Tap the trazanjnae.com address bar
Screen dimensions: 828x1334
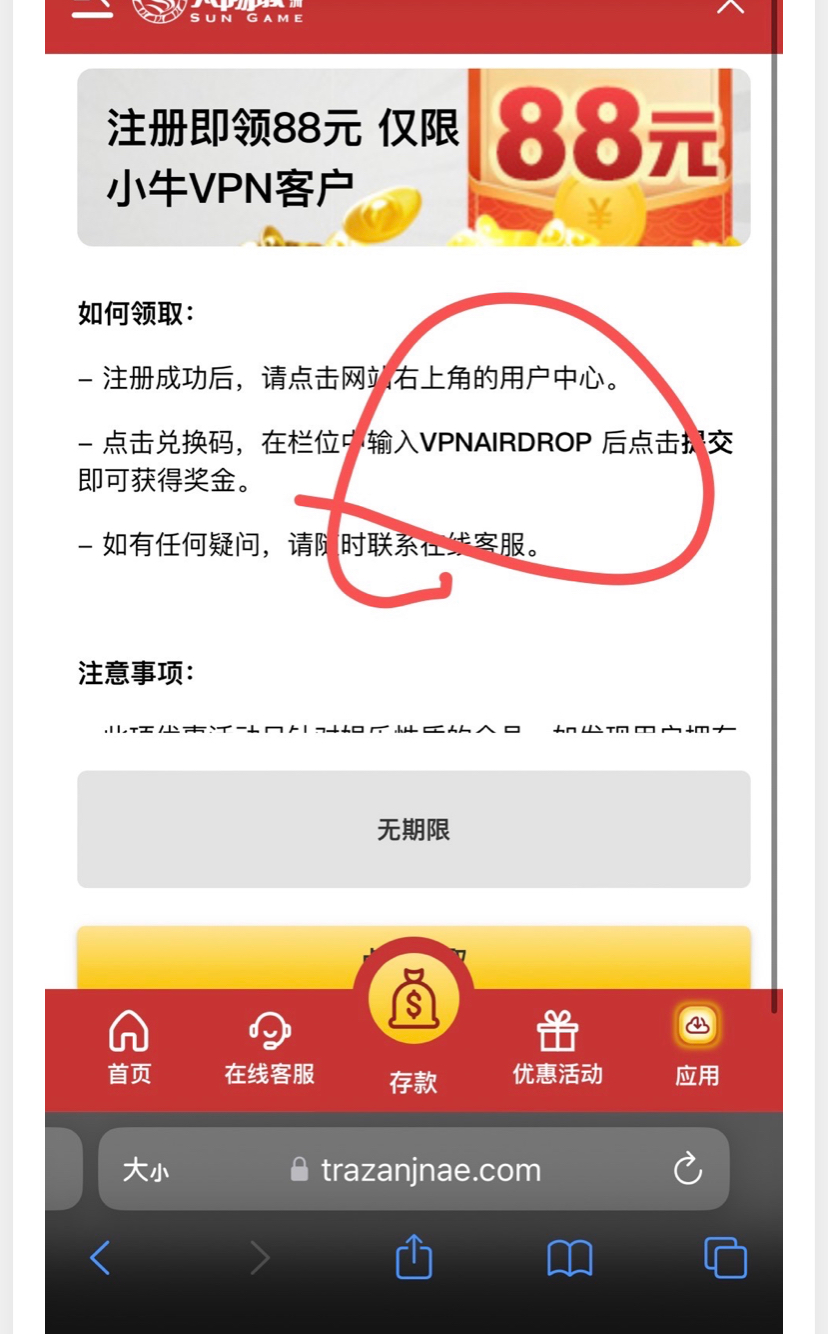[430, 1170]
